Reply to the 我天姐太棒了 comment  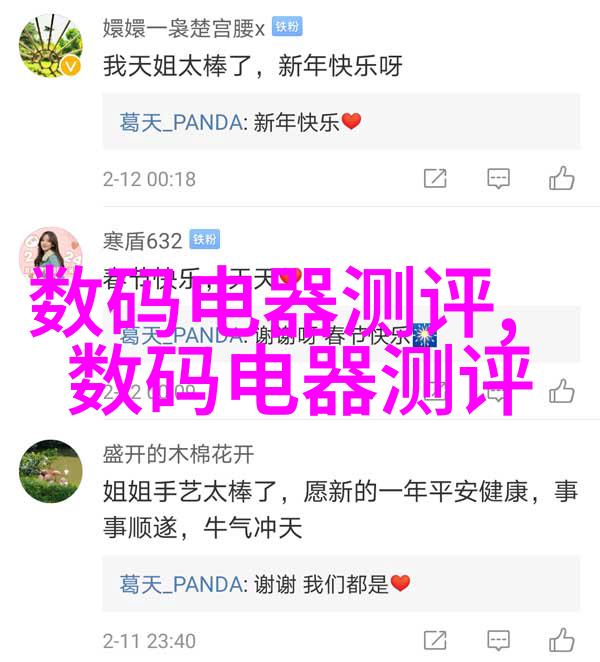point(498,179)
